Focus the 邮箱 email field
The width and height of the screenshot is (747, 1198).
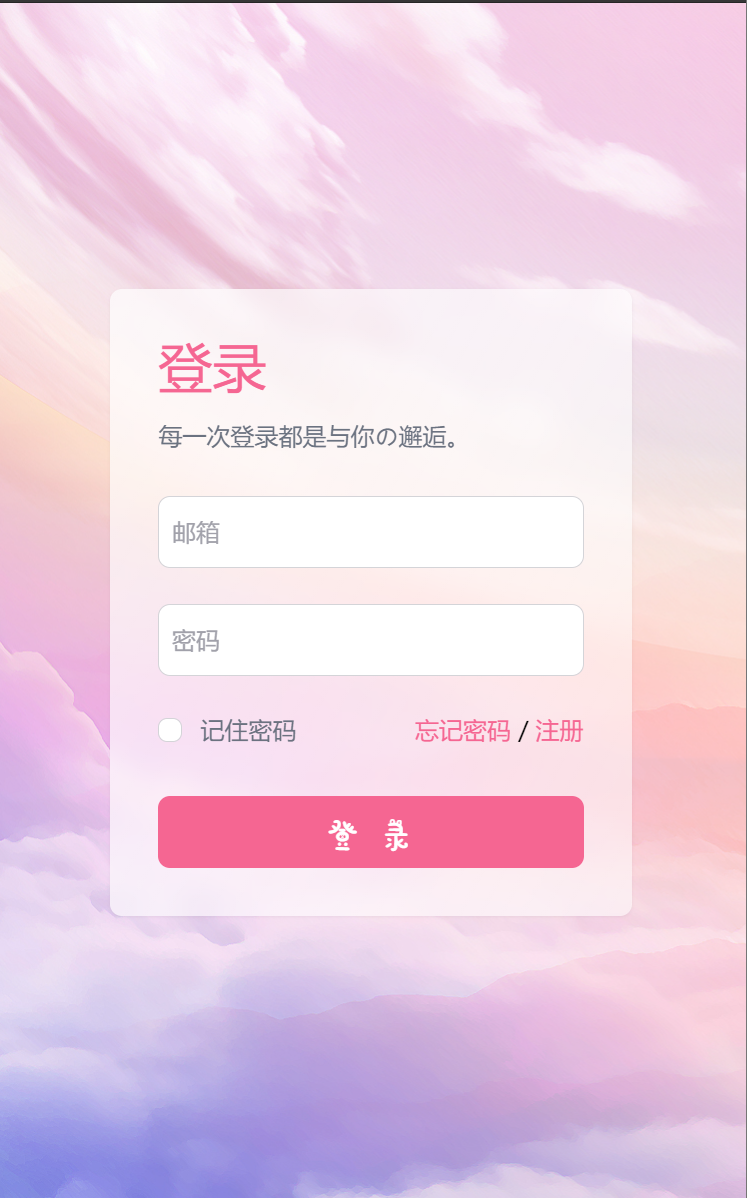coord(370,532)
